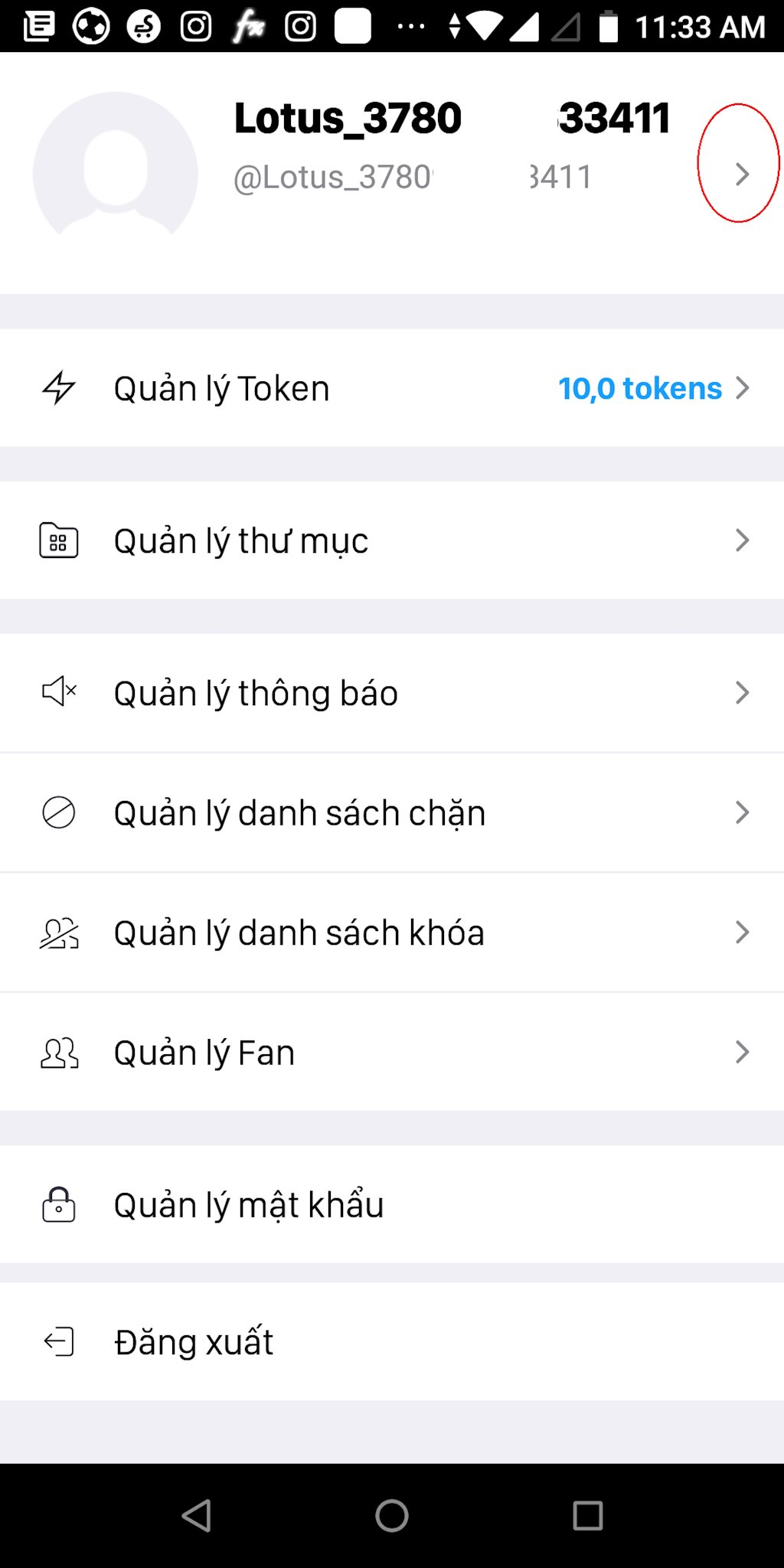Click the block icon for Quản lý danh sách chặn
Image resolution: width=784 pixels, height=1568 pixels.
pyautogui.click(x=58, y=812)
